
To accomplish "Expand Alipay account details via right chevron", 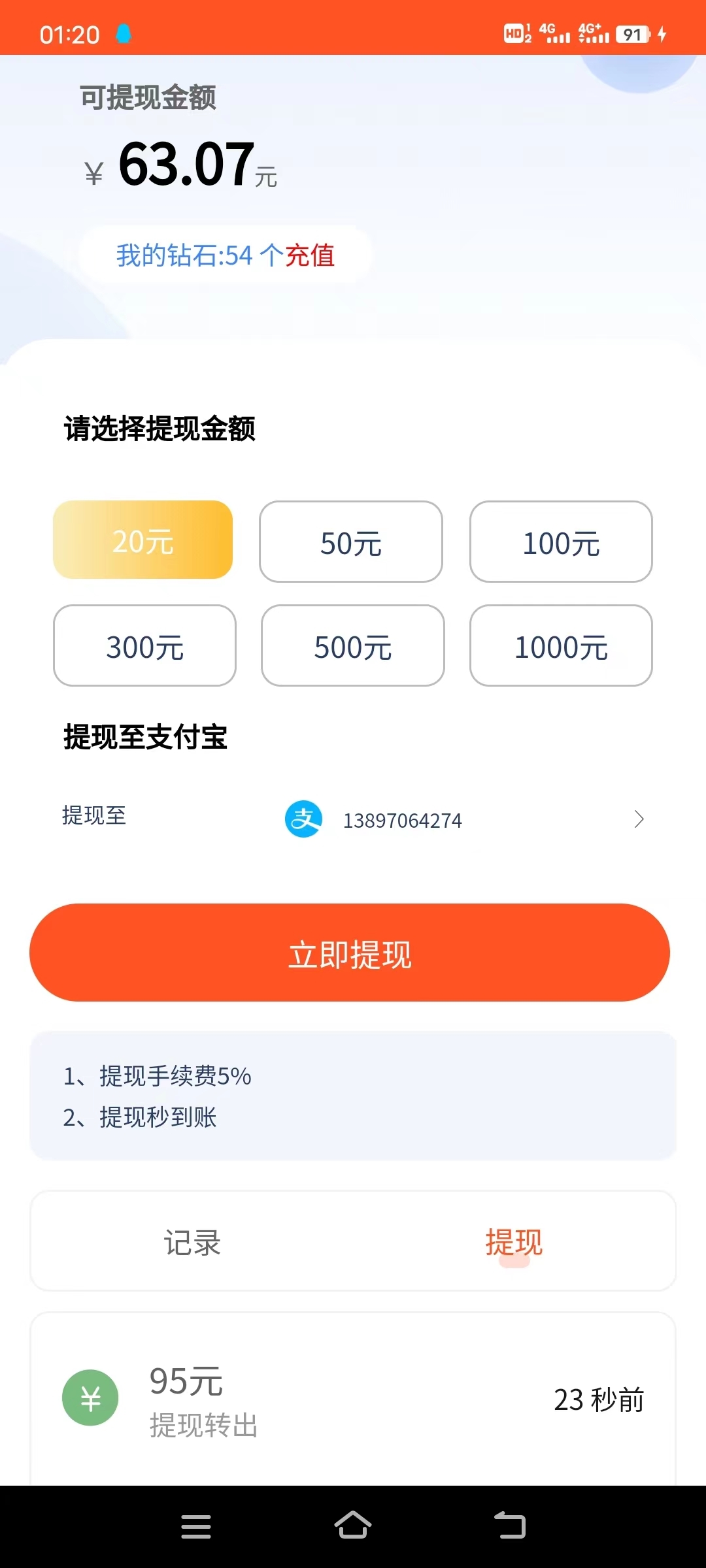I will point(639,819).
